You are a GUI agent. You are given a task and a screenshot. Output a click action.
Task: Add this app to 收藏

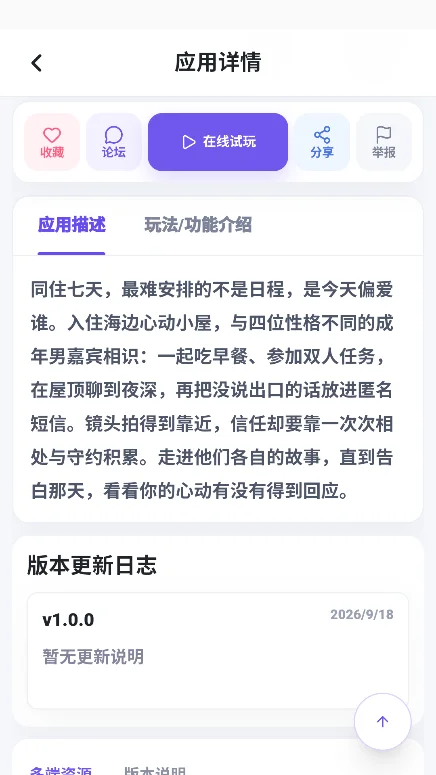click(52, 142)
